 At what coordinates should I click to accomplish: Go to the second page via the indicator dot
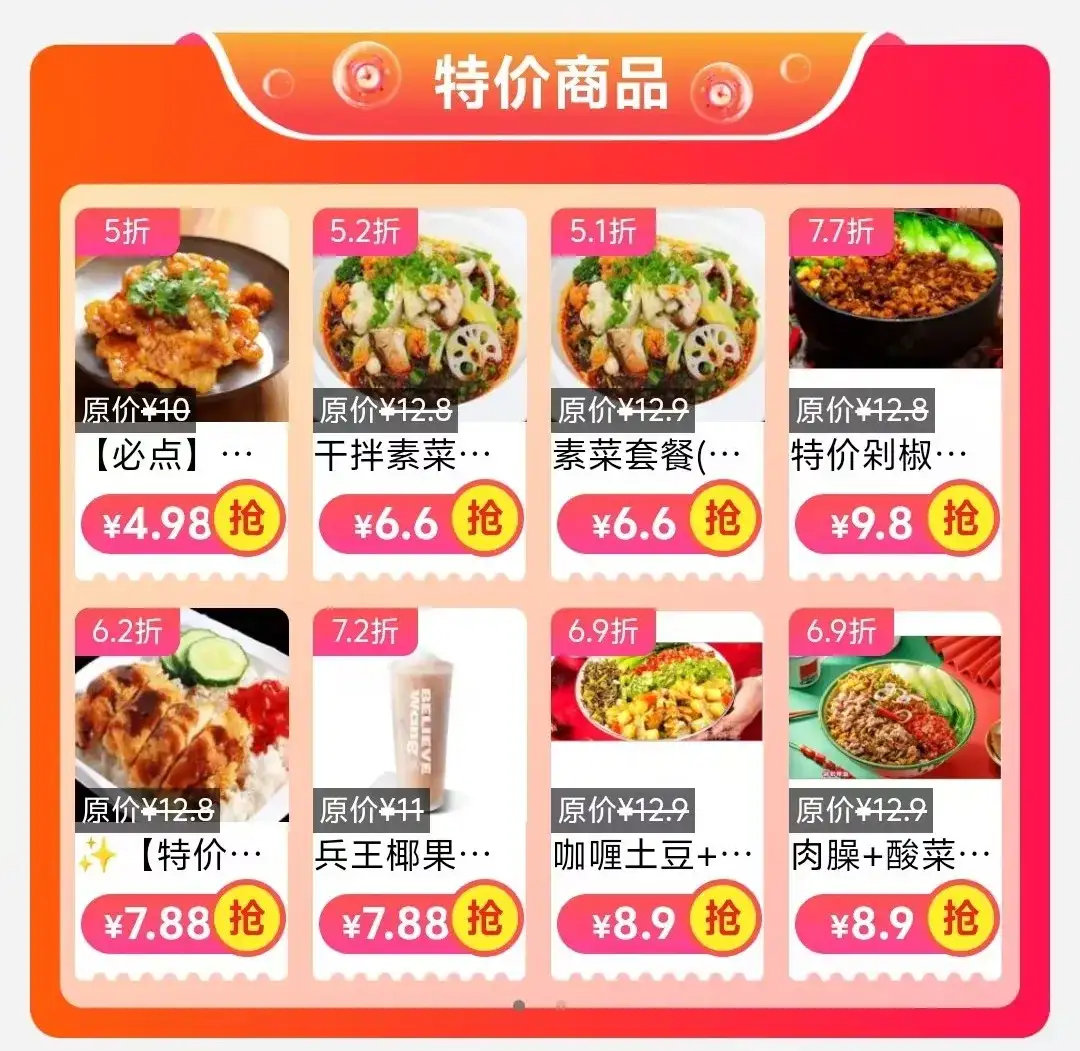click(560, 1005)
